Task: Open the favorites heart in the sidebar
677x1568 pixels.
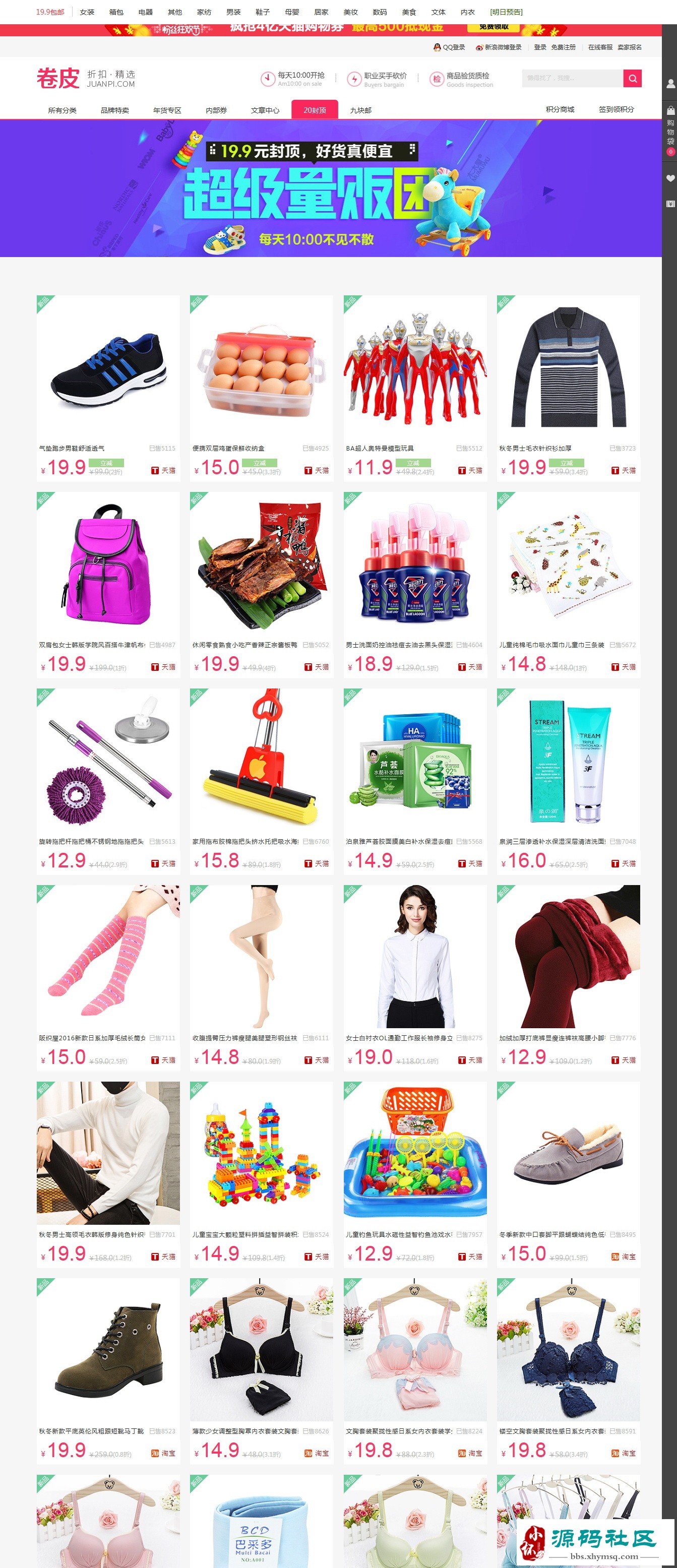Action: point(670,178)
